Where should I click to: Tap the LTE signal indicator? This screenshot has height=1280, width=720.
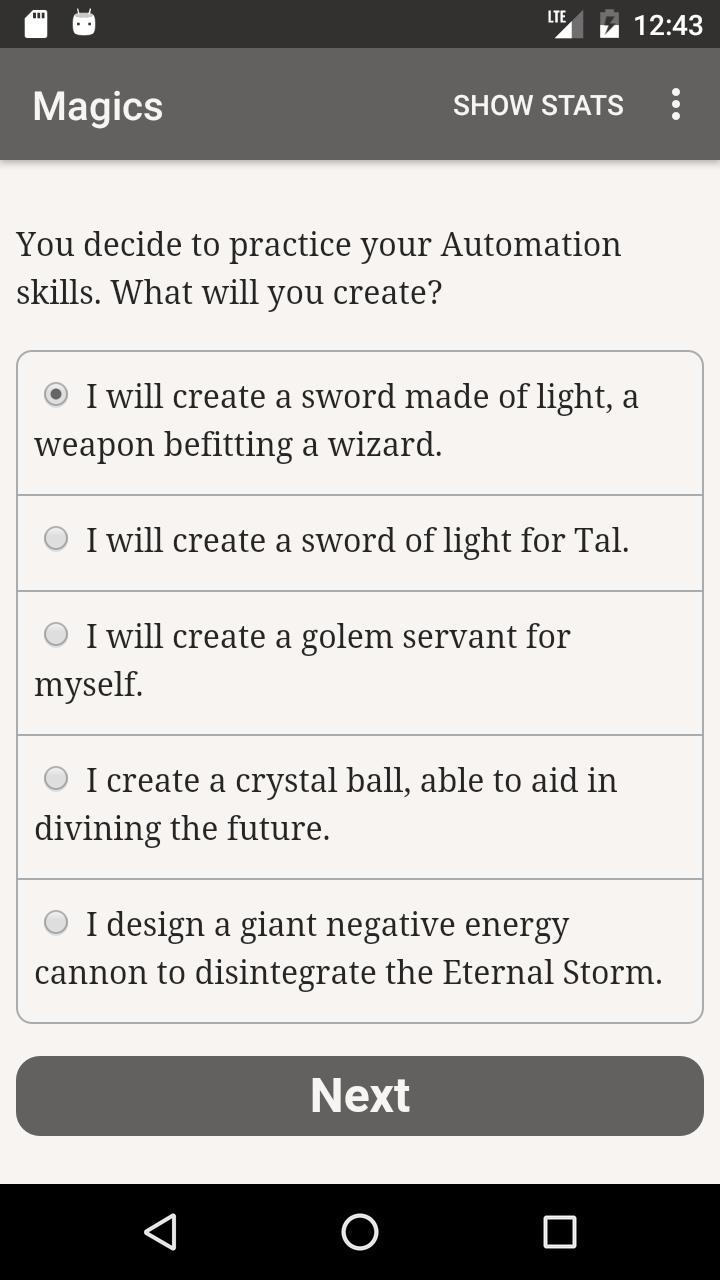(563, 22)
